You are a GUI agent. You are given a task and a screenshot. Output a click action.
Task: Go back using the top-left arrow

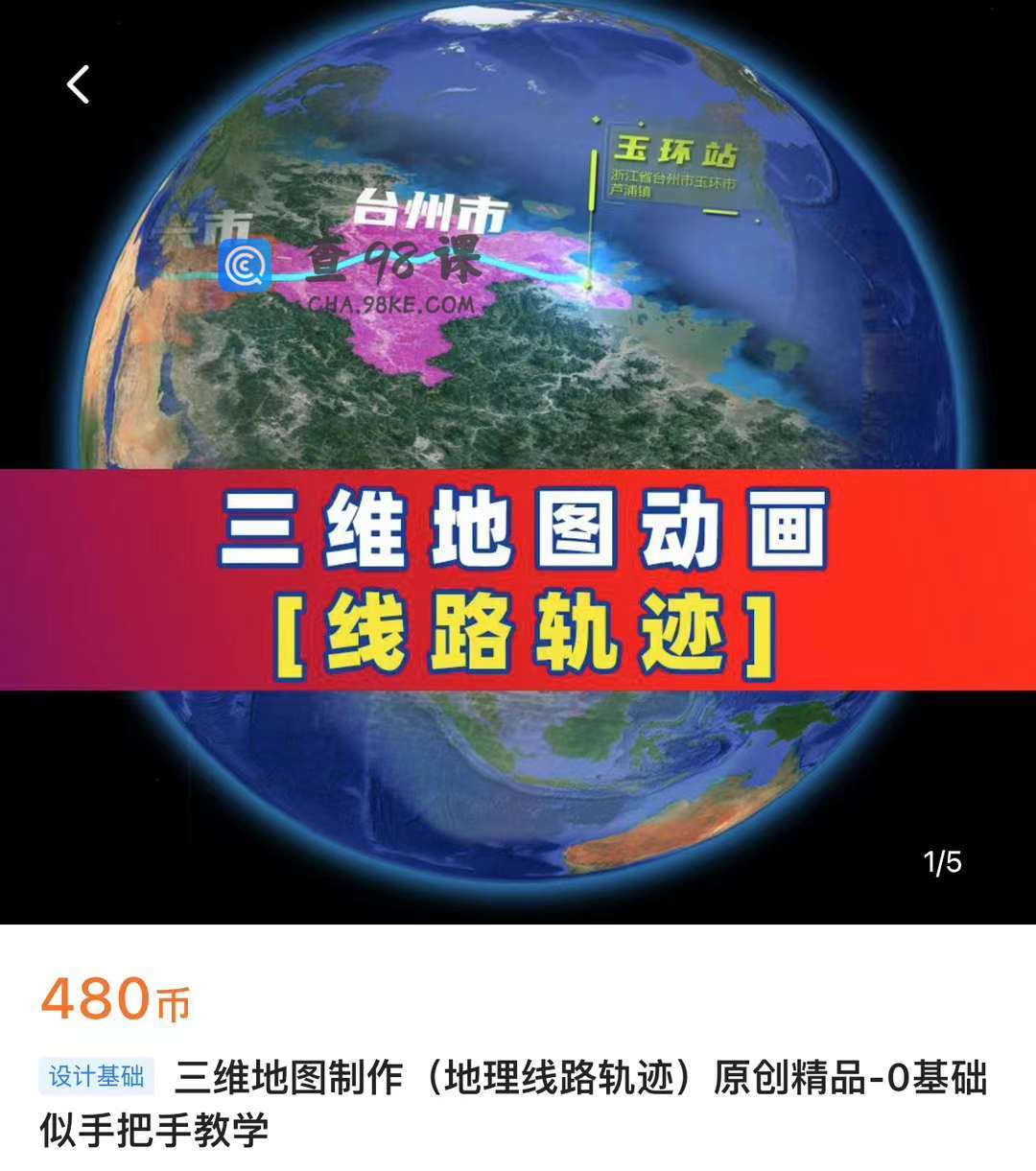[79, 84]
